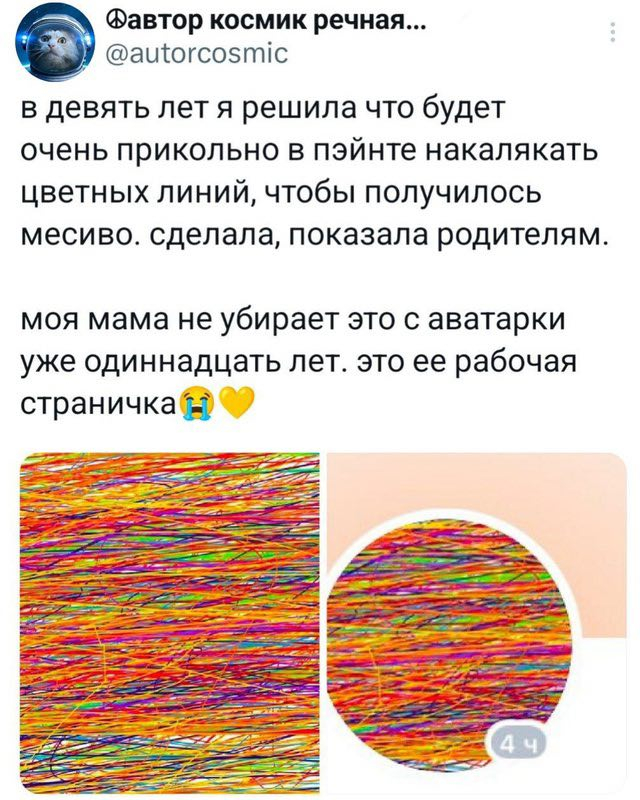Open the astronaut cat profile avatar

pyautogui.click(x=56, y=40)
